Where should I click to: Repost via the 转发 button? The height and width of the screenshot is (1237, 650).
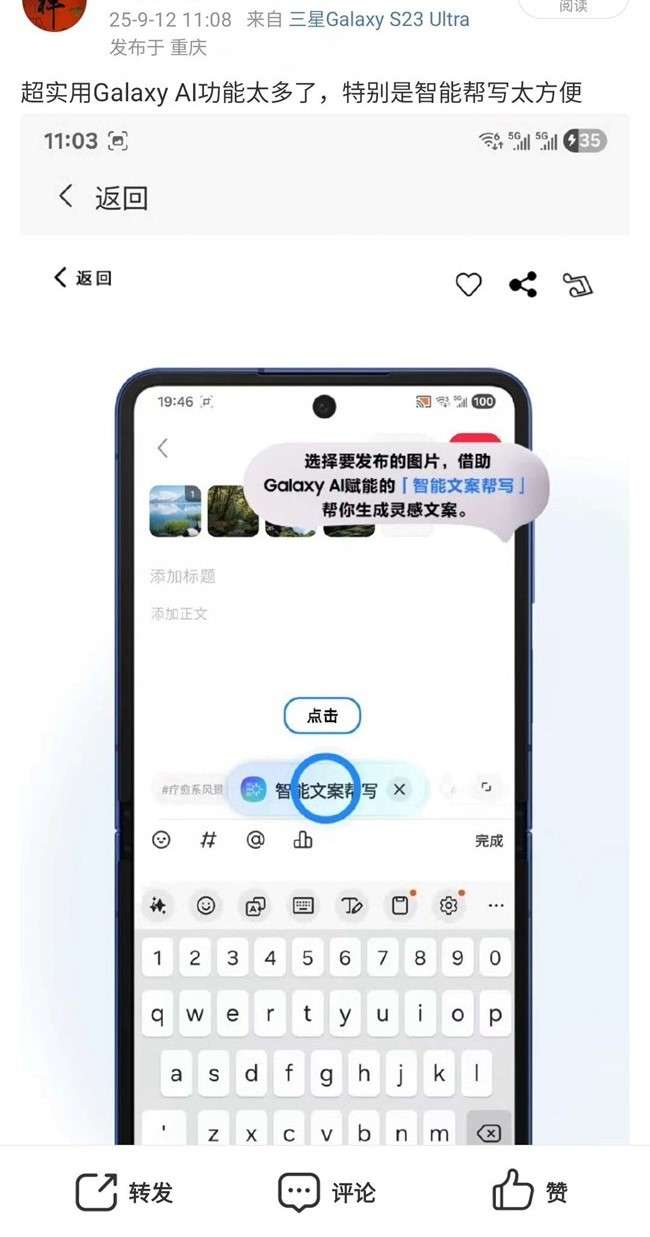[125, 1192]
